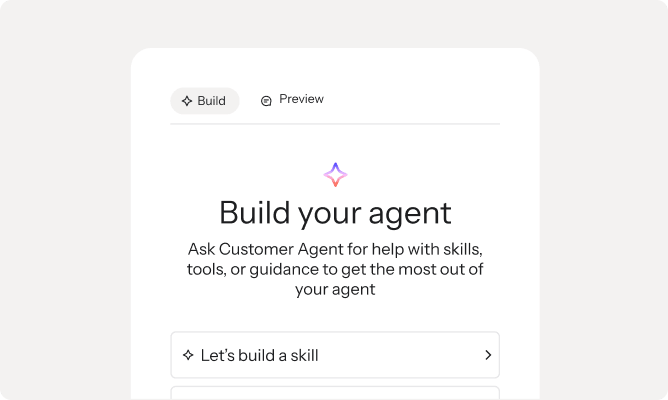The width and height of the screenshot is (668, 400).
Task: Switch to the Preview tab
Action: (x=292, y=100)
